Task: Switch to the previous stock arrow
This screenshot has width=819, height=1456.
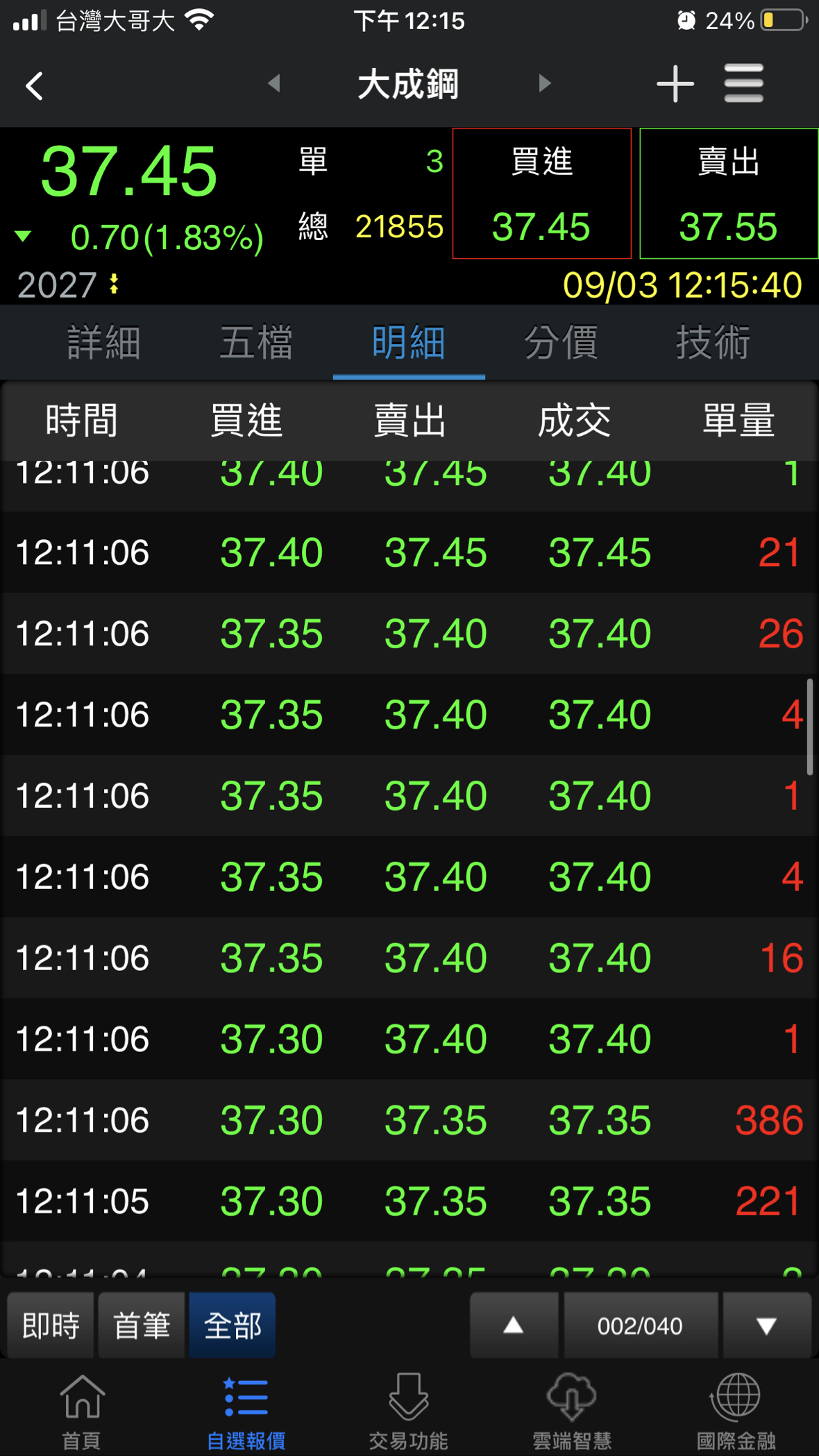Action: [274, 84]
